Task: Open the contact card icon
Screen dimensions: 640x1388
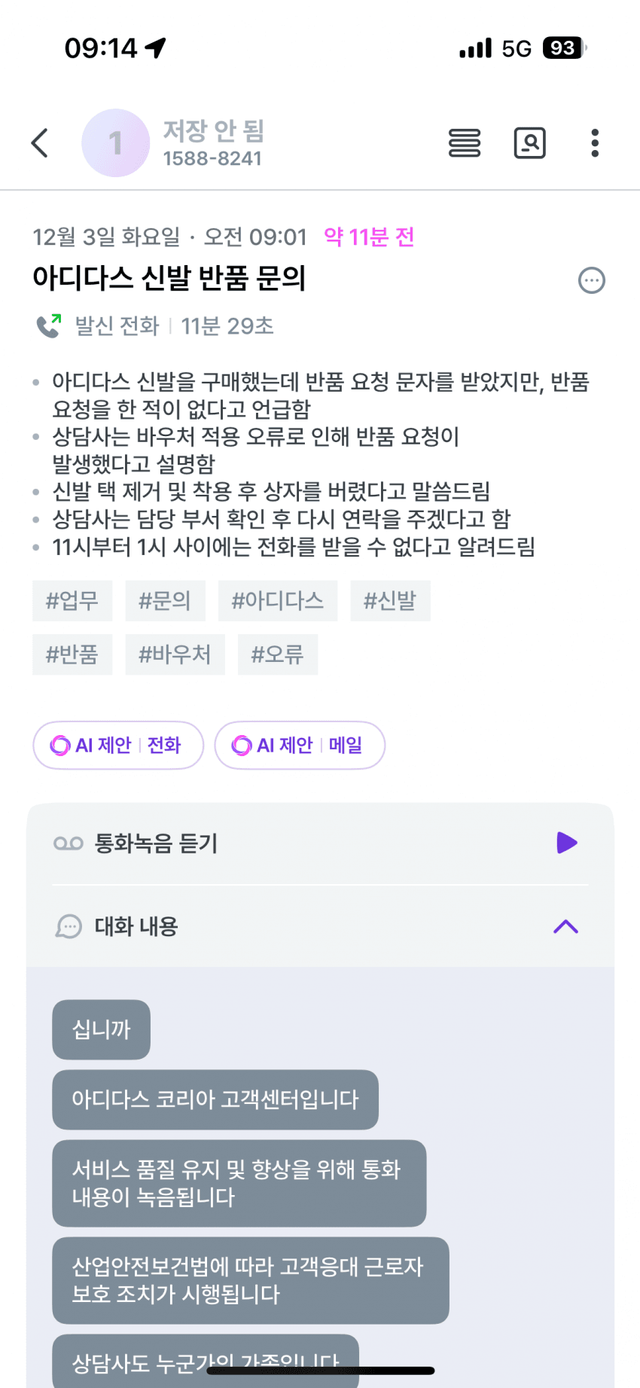Action: pyautogui.click(x=529, y=143)
